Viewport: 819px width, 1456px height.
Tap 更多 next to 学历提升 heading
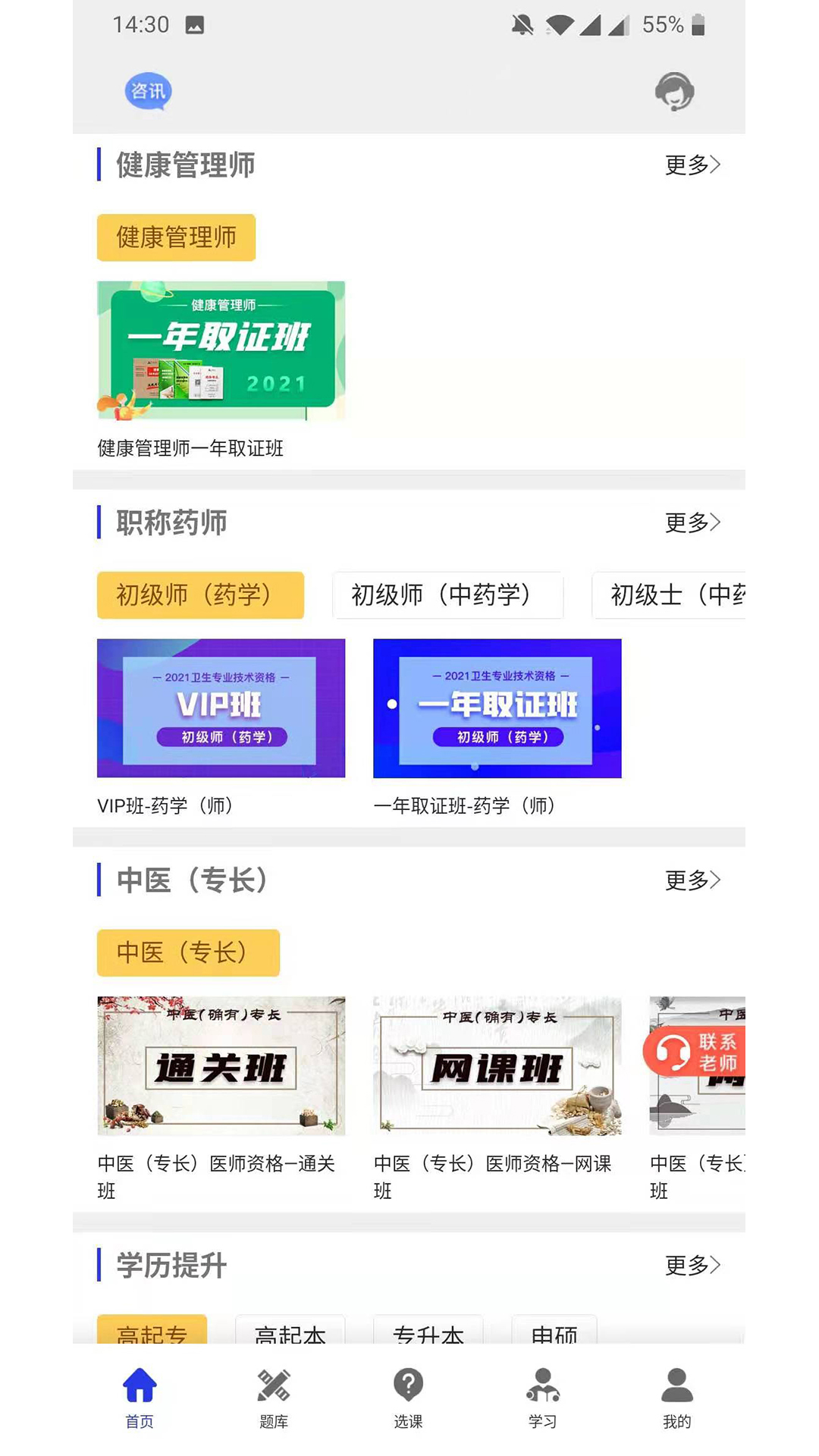tap(692, 1265)
